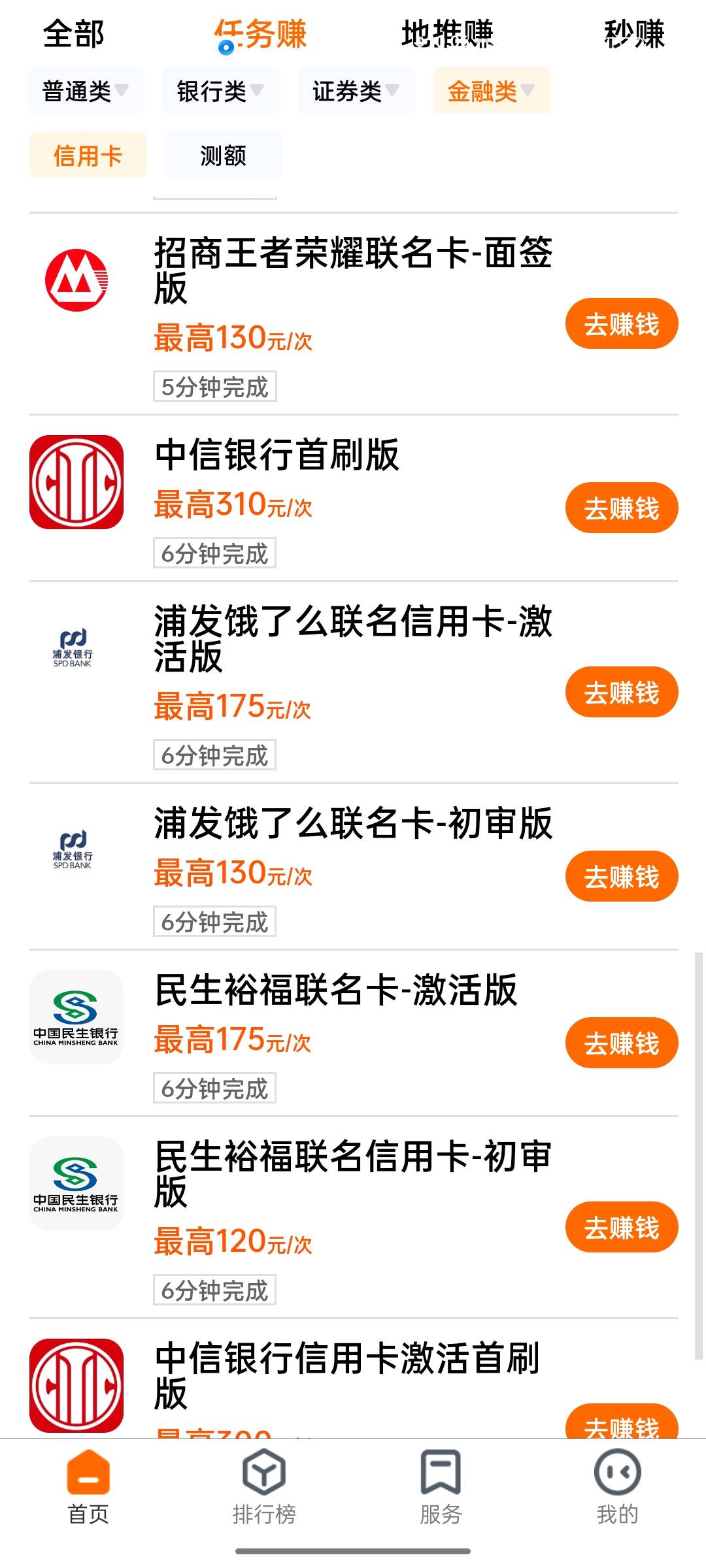
Task: Select the 测额 filter chip
Action: click(223, 155)
